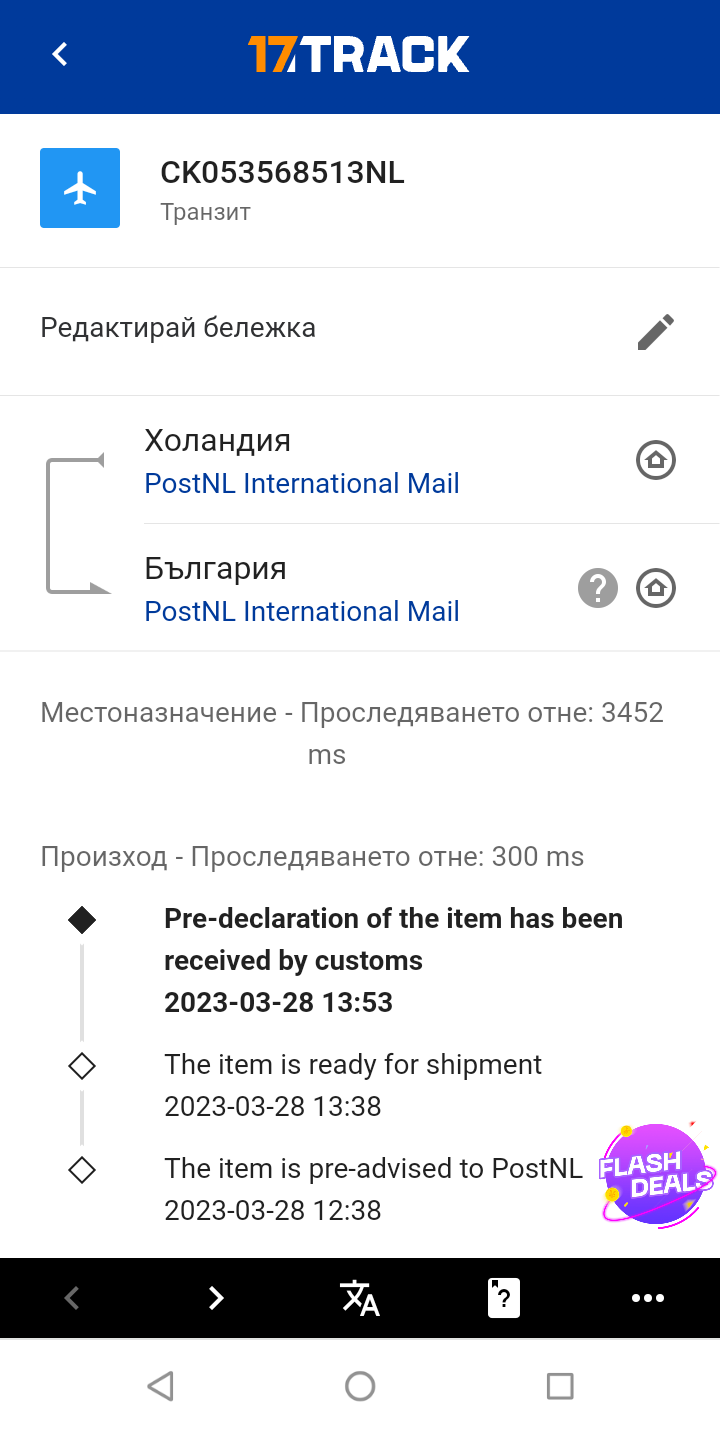Open the carrier homepage icon beside България
Viewport: 720px width, 1434px height.
coord(656,588)
